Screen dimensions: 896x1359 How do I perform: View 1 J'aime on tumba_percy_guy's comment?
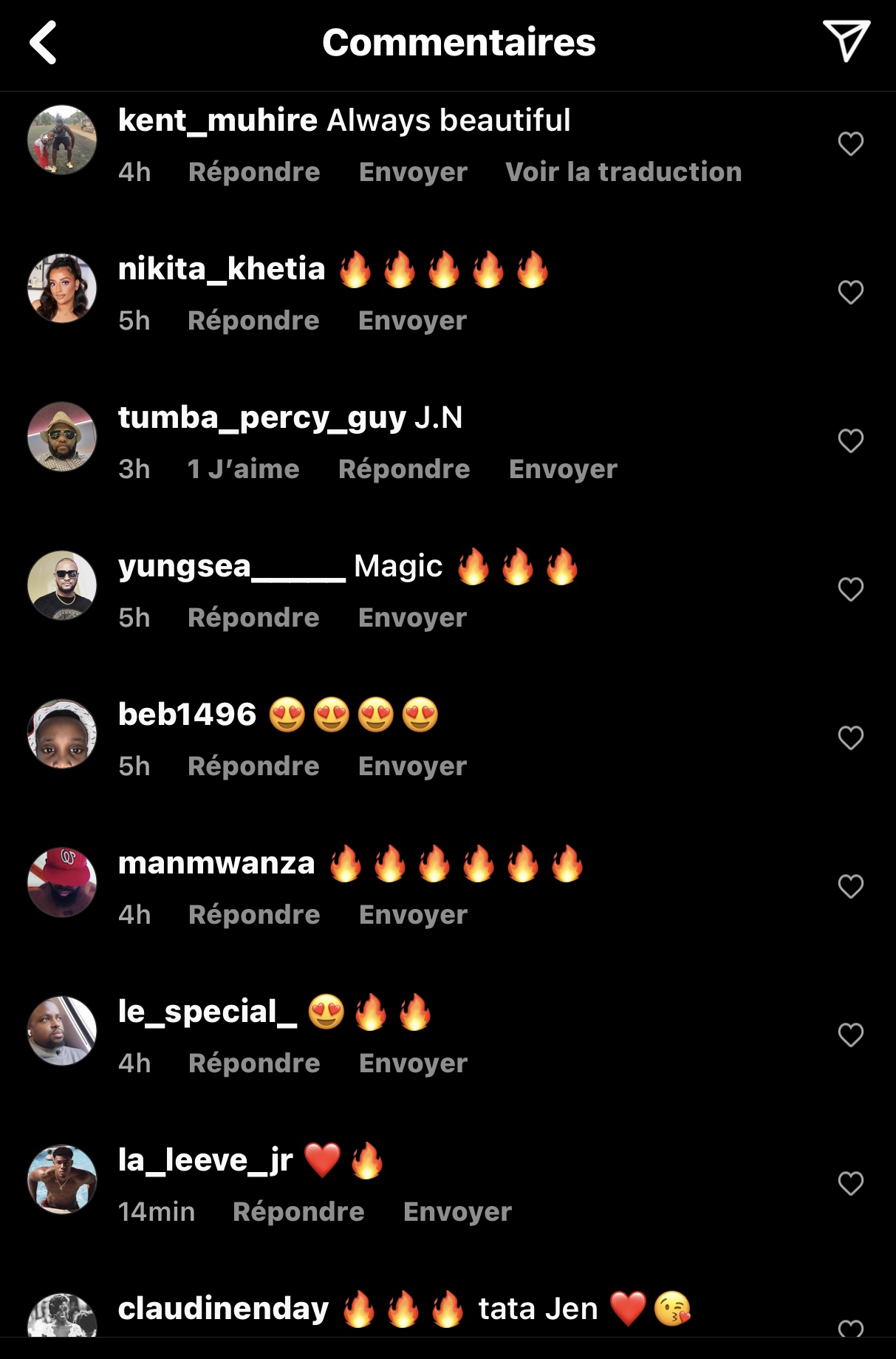pos(243,469)
